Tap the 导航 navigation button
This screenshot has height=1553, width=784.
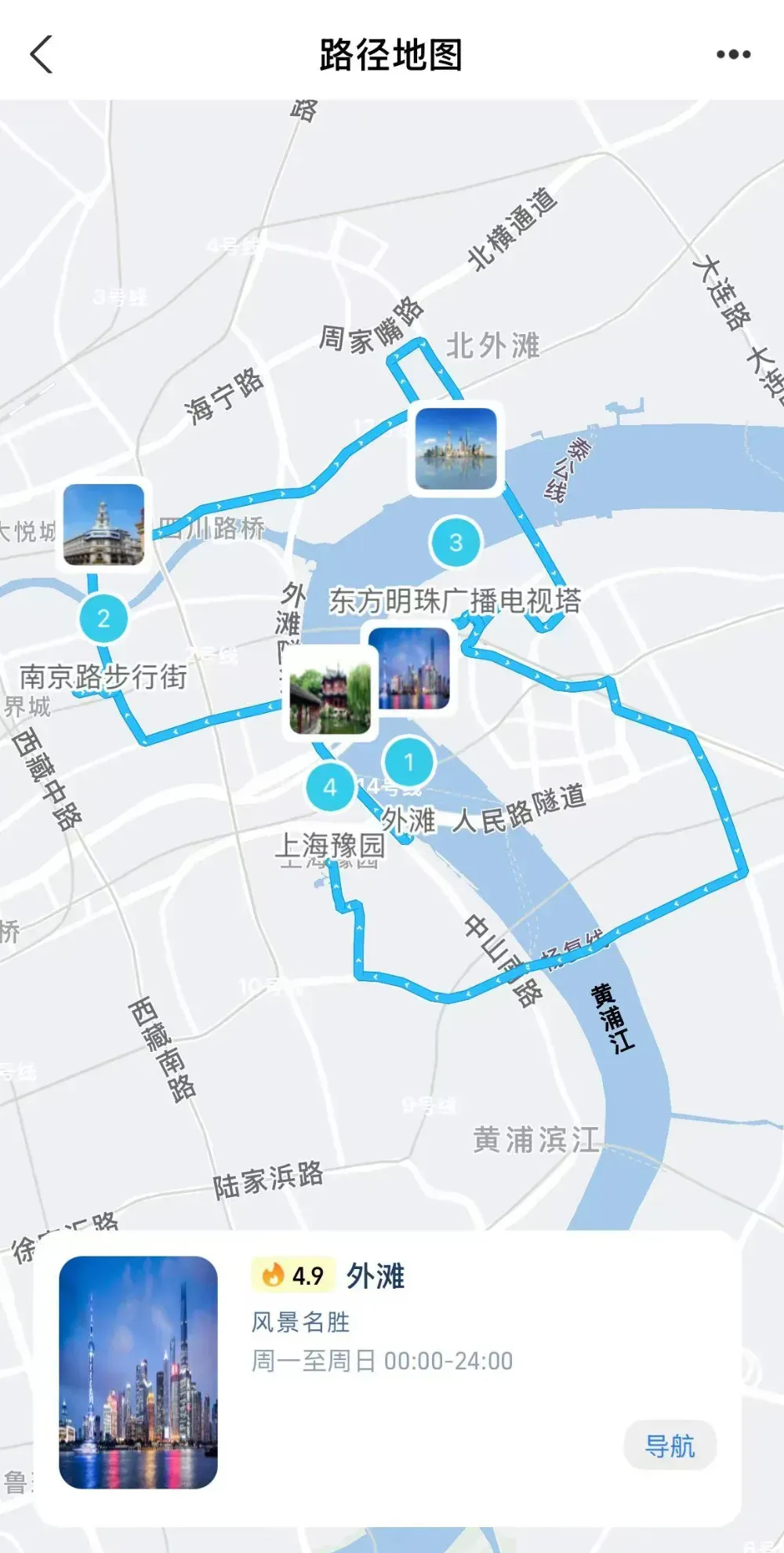(670, 1445)
